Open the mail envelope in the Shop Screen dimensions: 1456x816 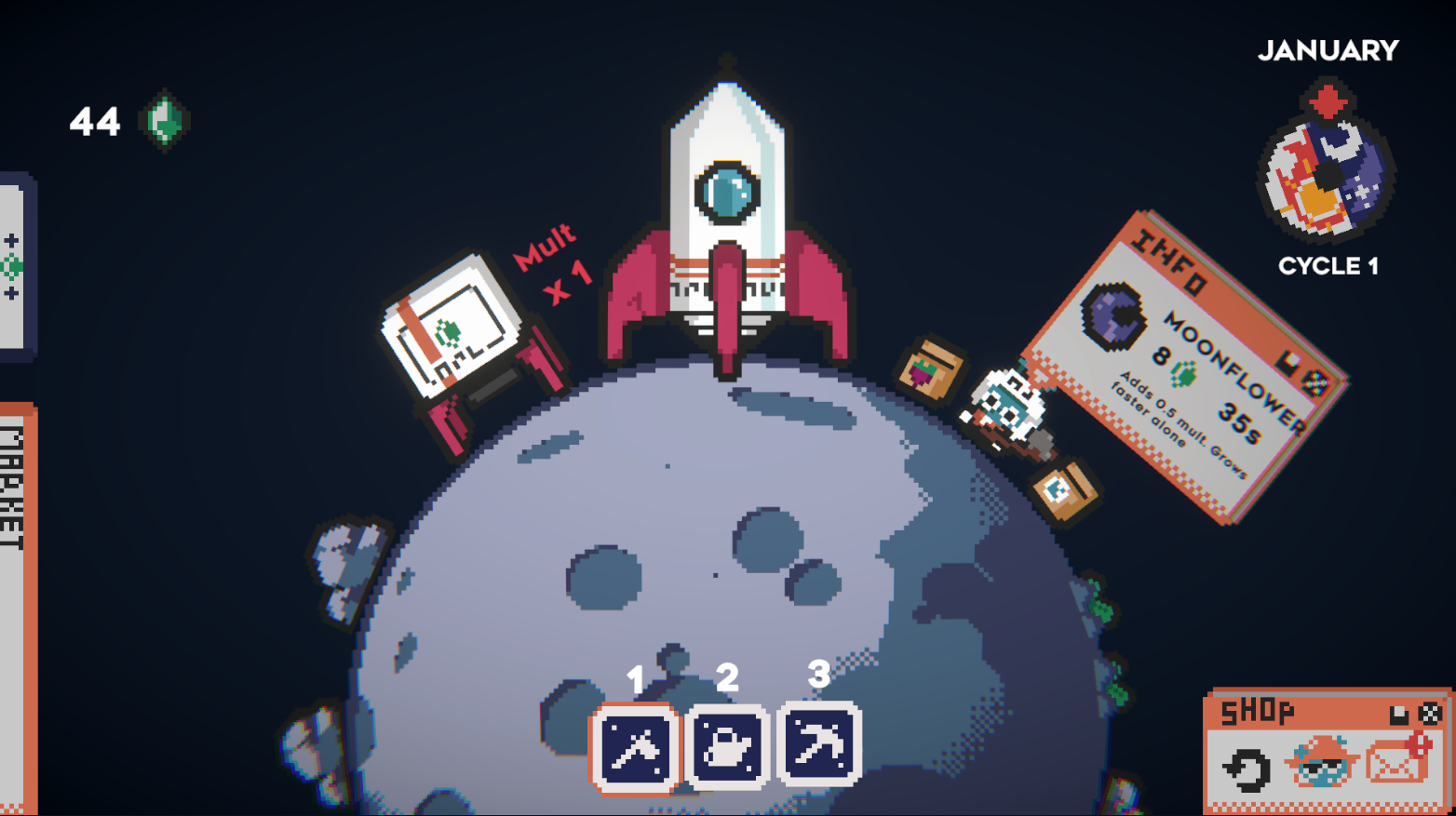[1396, 763]
